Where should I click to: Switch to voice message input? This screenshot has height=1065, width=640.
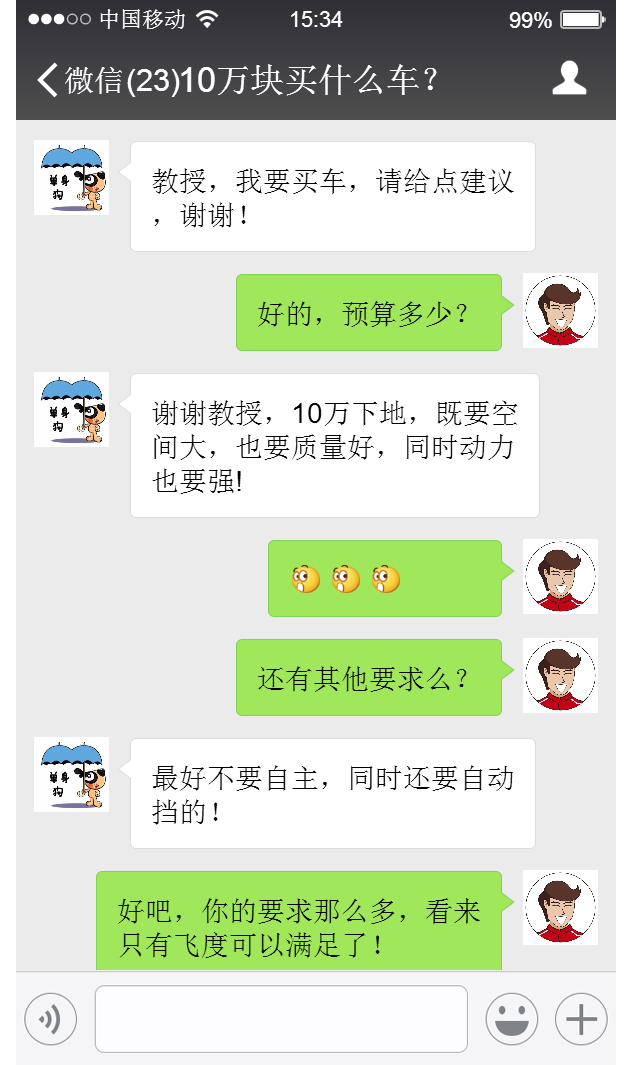(x=50, y=1019)
